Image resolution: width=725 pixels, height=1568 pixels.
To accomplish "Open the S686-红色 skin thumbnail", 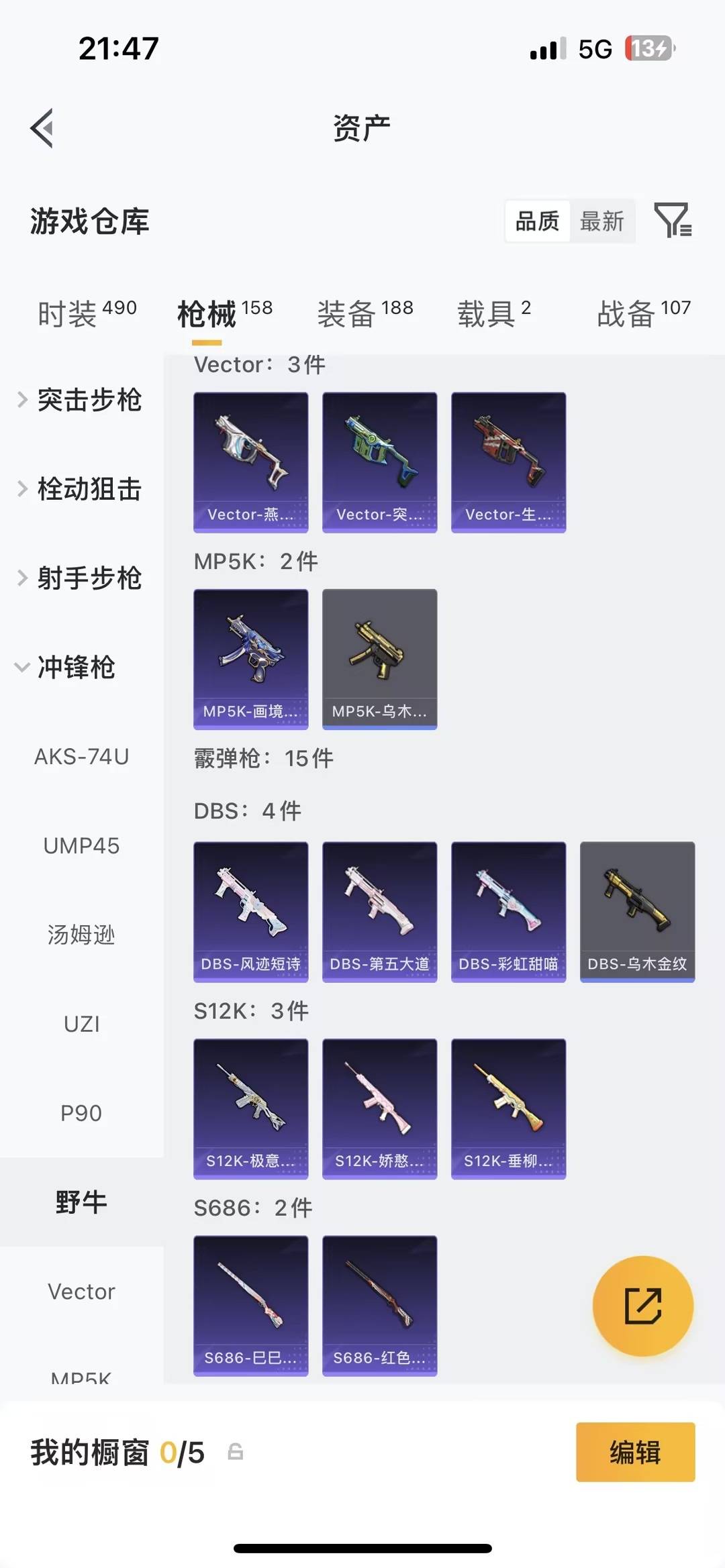I will (x=379, y=1306).
